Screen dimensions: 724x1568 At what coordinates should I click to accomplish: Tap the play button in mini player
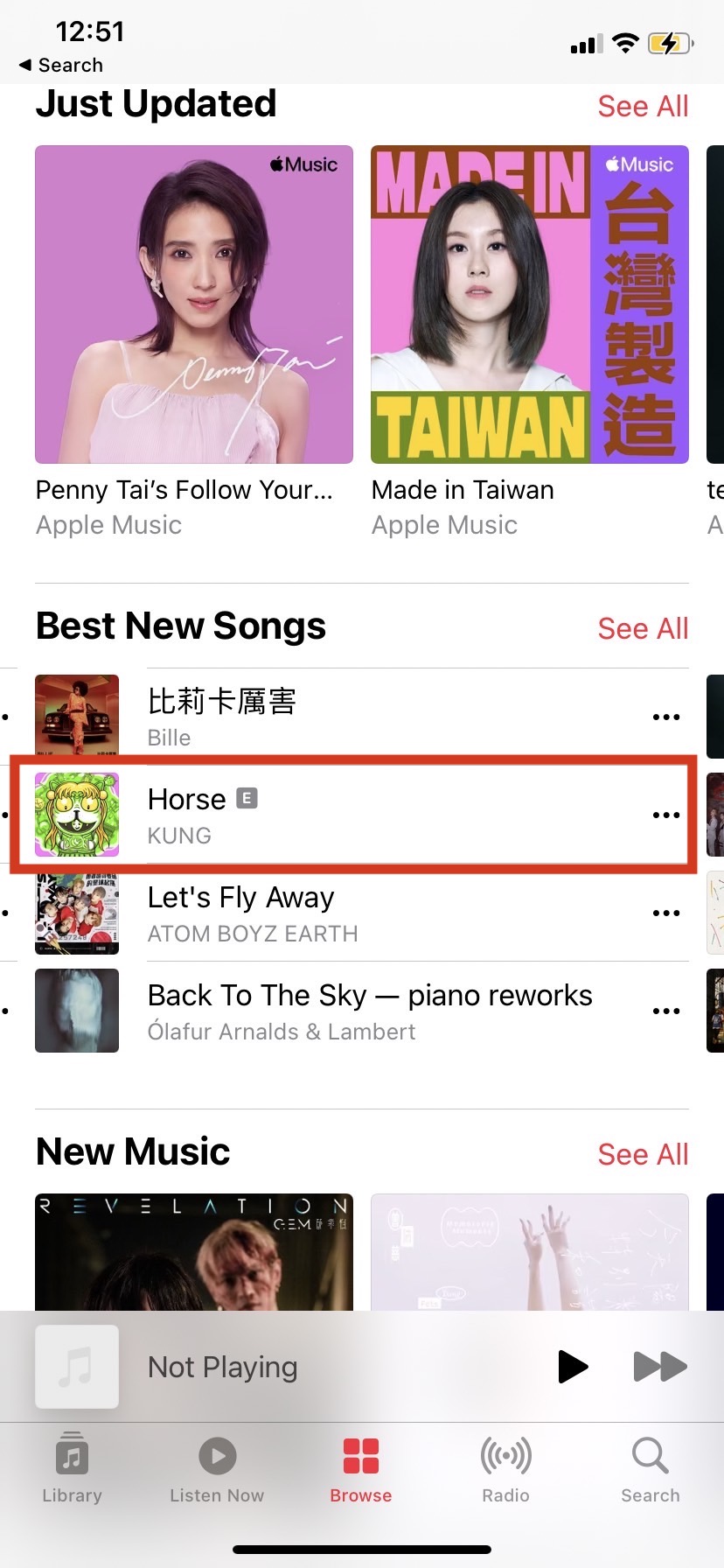pos(573,1366)
